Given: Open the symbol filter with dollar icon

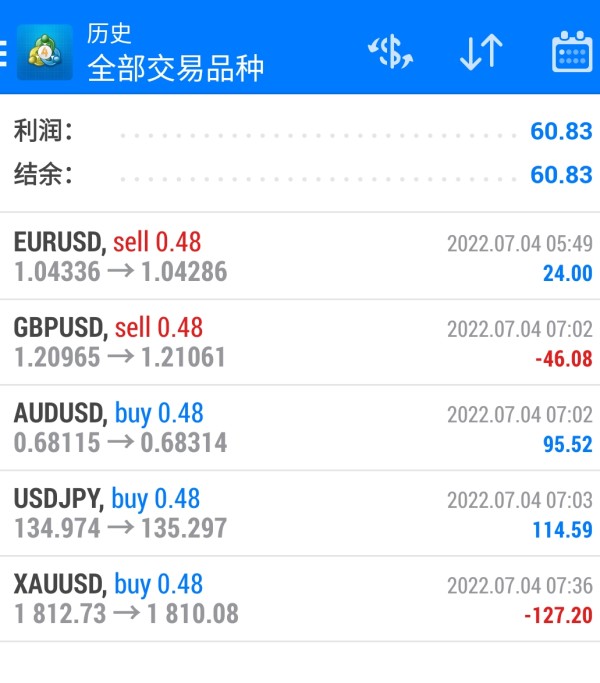Looking at the screenshot, I should point(390,52).
